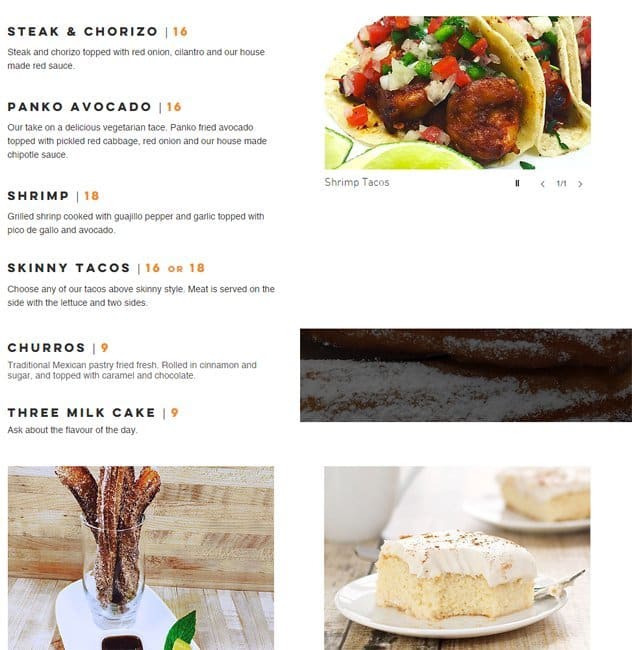Pause the Shrimp Tacos slideshow

tap(517, 183)
